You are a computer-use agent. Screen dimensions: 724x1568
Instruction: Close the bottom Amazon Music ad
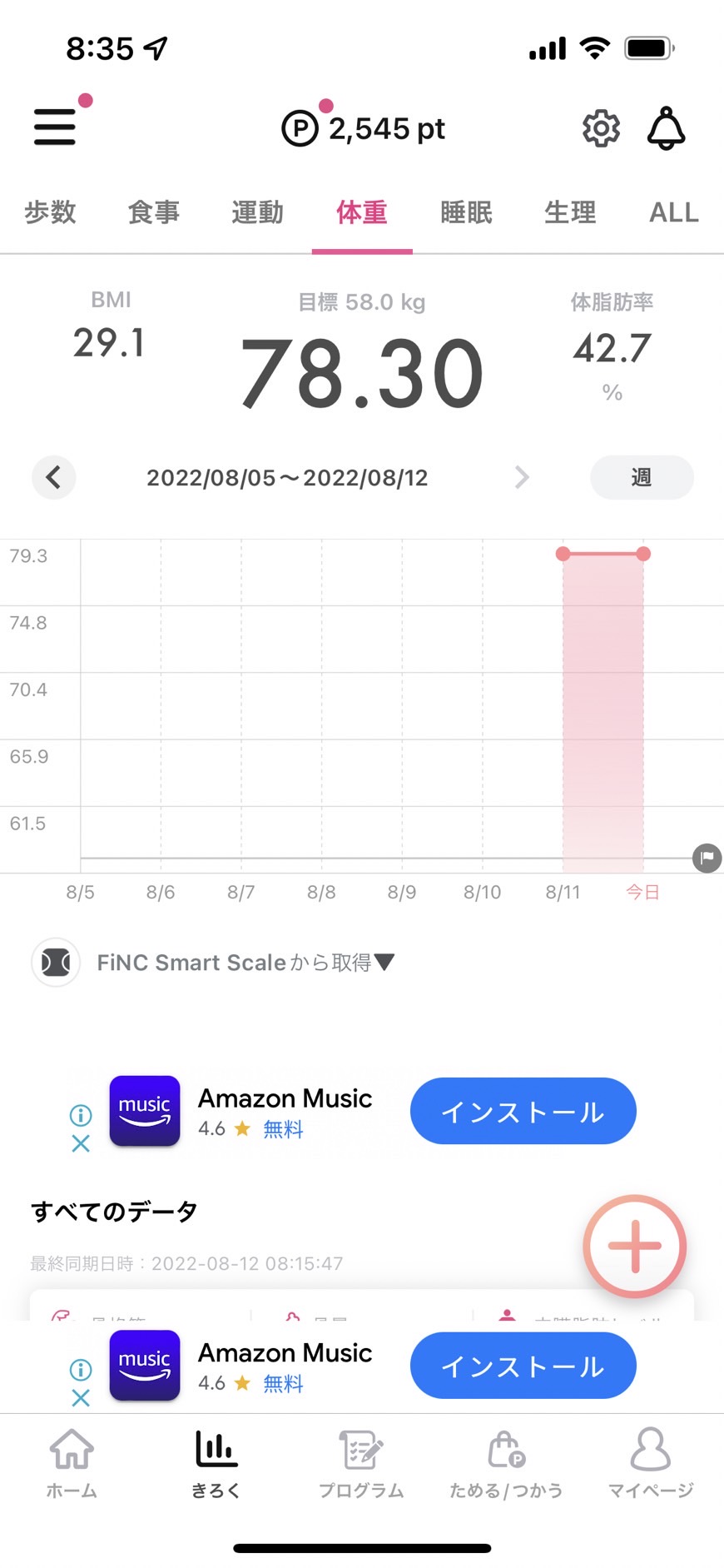[x=81, y=1398]
